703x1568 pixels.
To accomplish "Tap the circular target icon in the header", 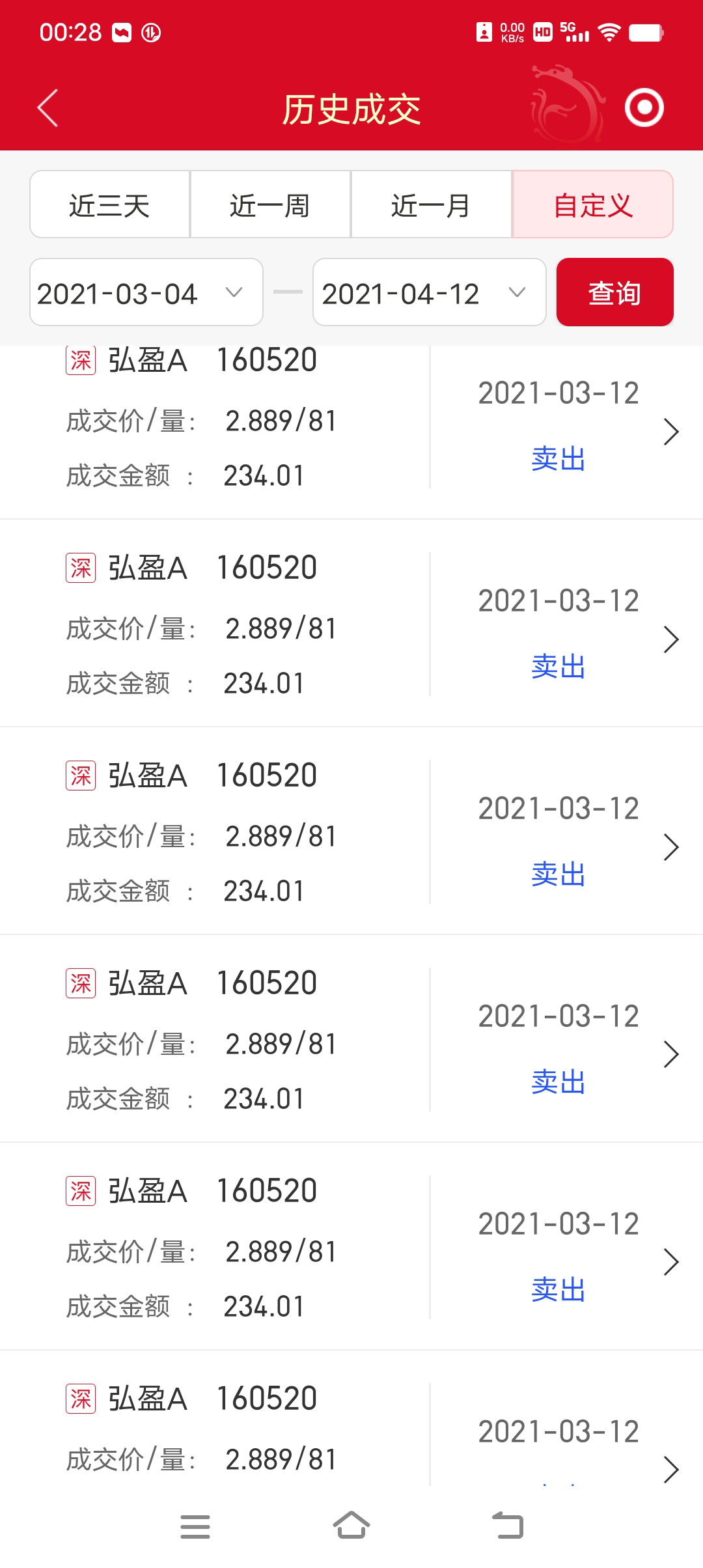I will pyautogui.click(x=644, y=107).
